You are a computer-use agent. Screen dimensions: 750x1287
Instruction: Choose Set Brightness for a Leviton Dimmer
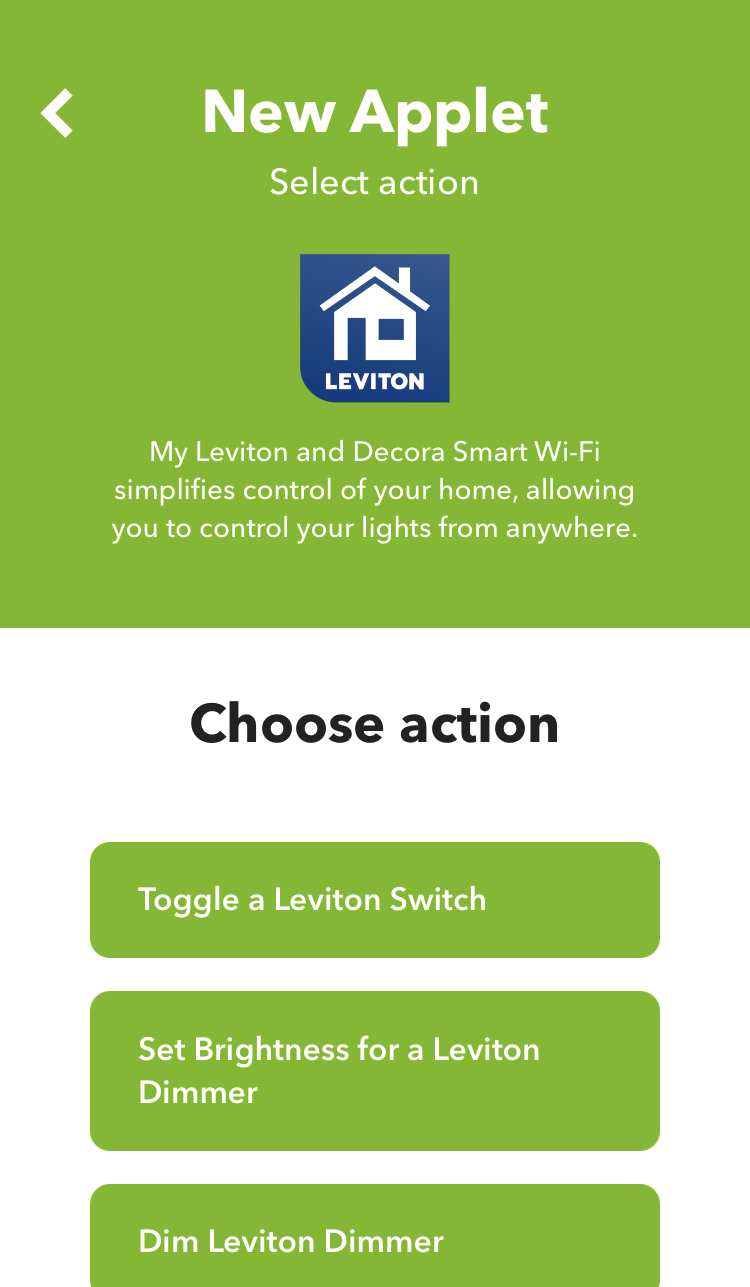coord(374,1070)
